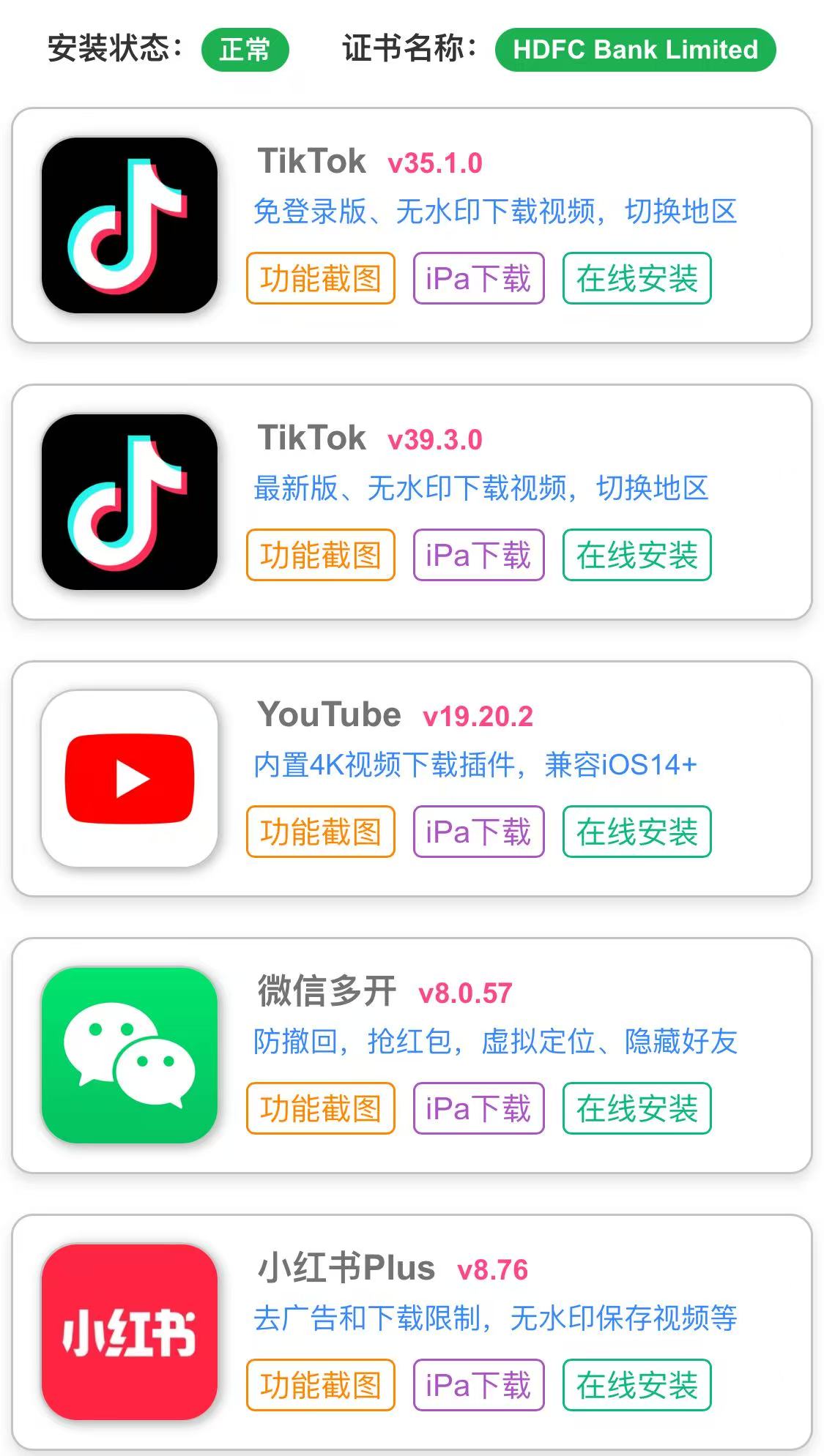
Task: Get the iPa download for 微信多开
Action: coord(479,1108)
